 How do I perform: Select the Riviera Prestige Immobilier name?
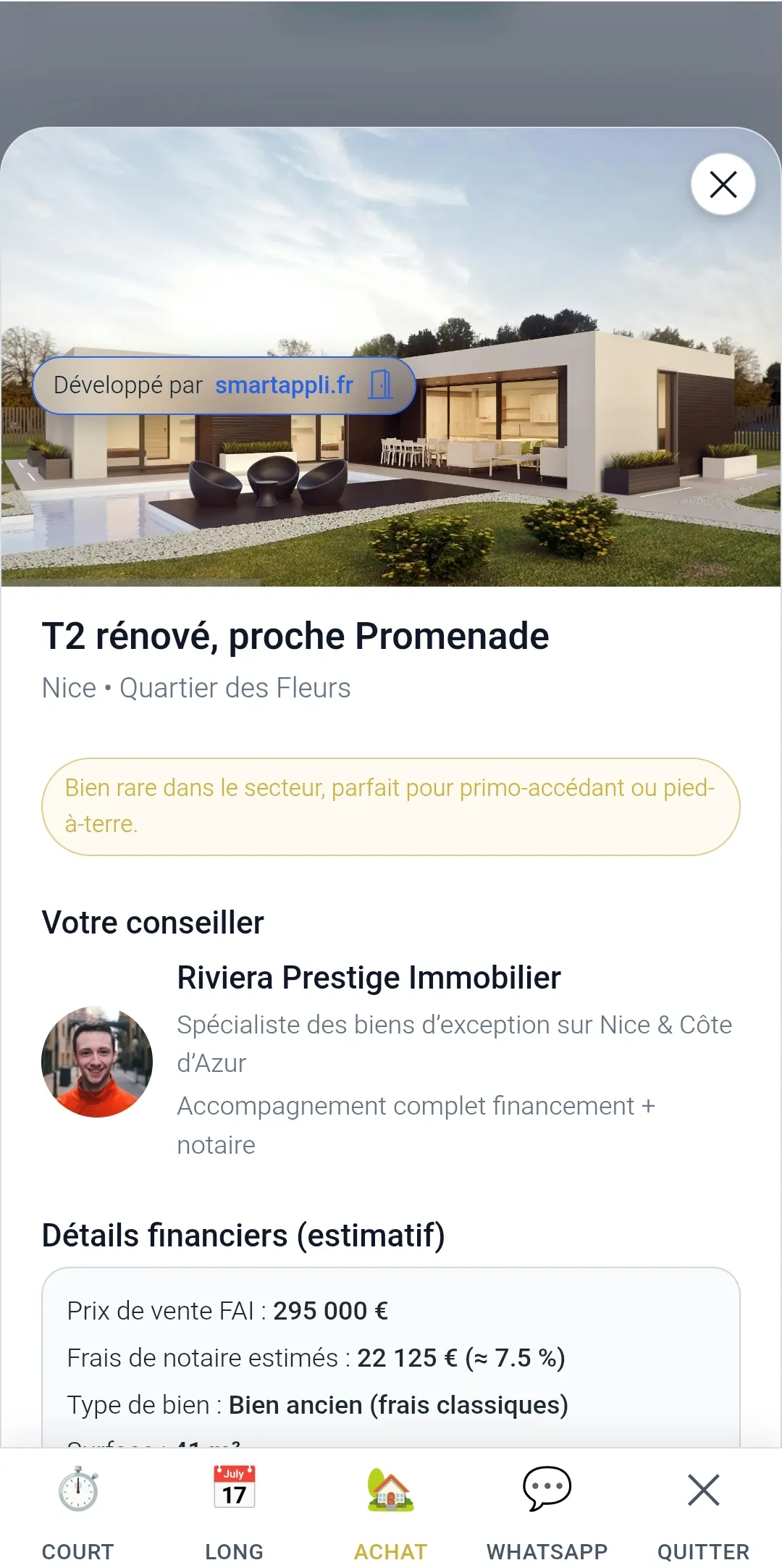pos(369,978)
